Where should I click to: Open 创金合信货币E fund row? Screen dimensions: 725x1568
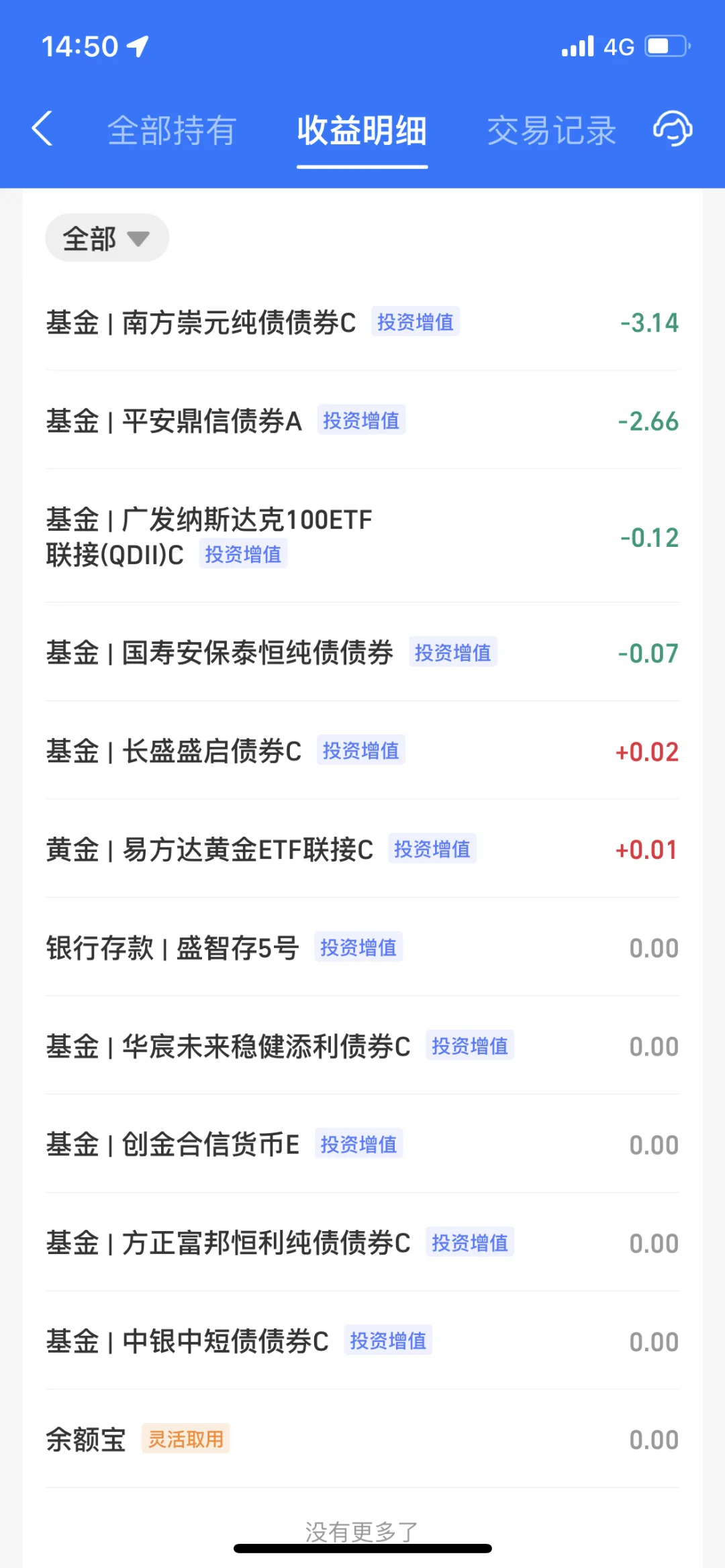click(362, 1145)
